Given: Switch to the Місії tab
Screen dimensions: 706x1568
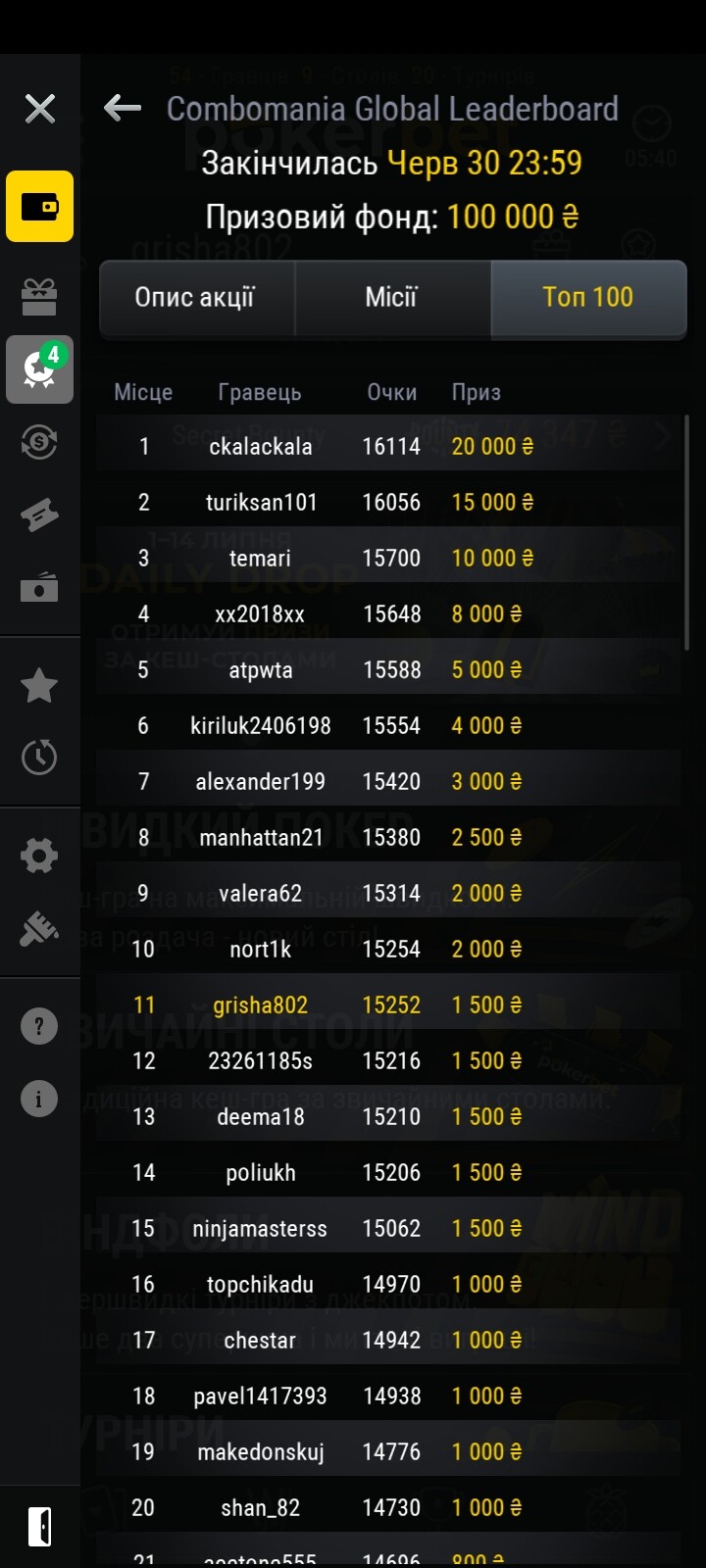Looking at the screenshot, I should (392, 298).
